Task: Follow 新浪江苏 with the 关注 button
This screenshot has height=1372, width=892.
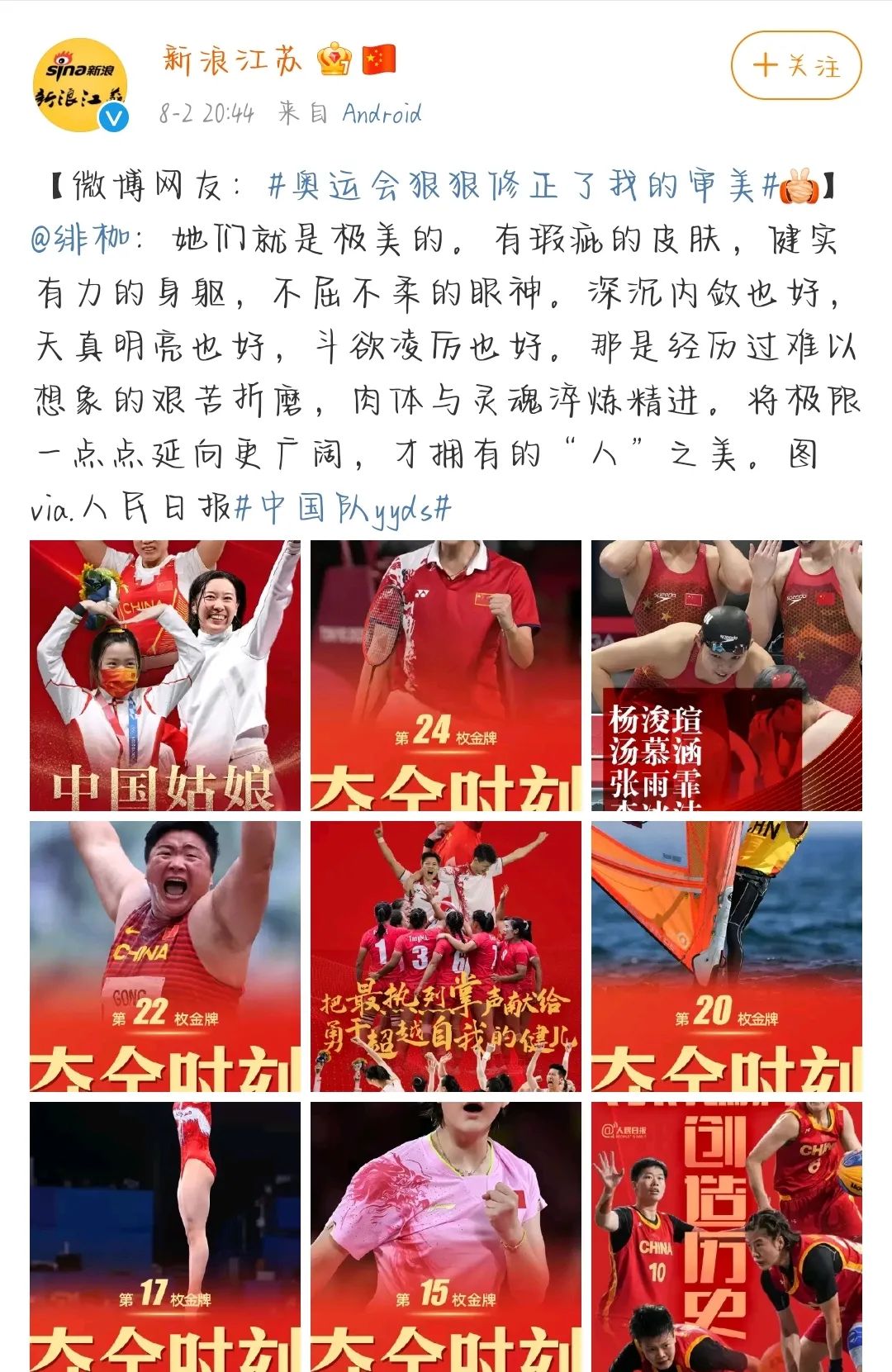Action: pyautogui.click(x=796, y=65)
